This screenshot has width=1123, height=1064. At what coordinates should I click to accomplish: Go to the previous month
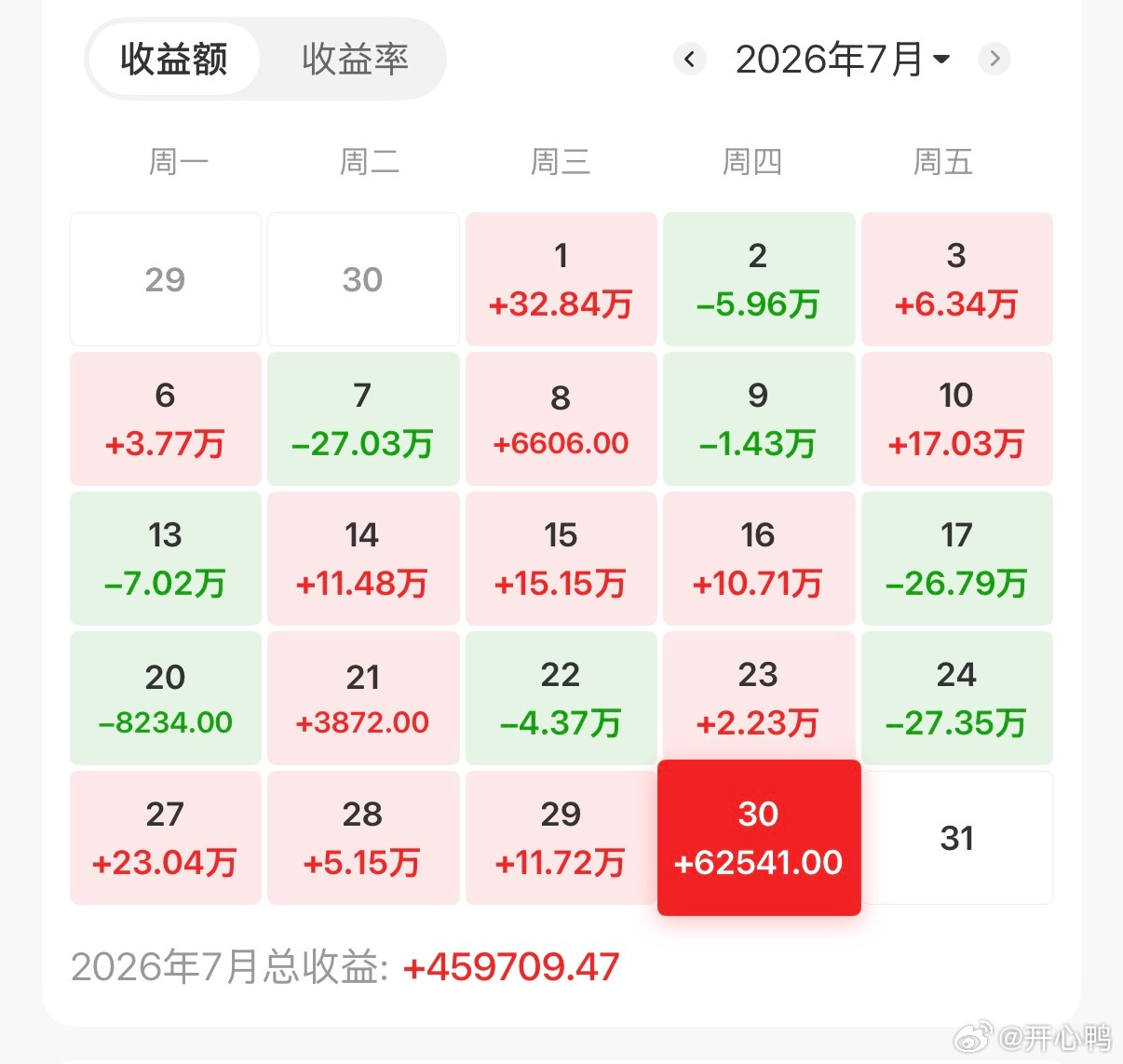coord(689,60)
